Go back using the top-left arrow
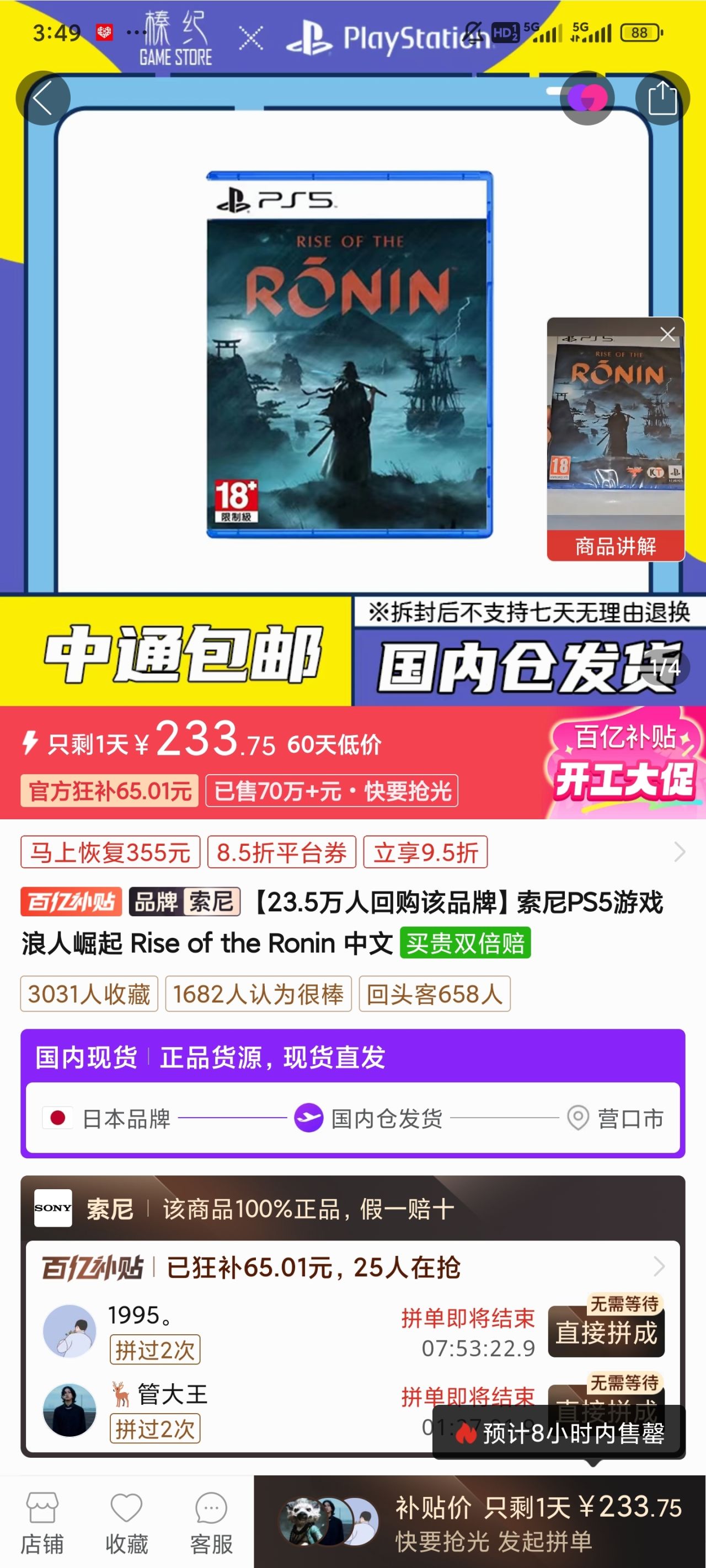Viewport: 706px width, 1568px height. [42, 99]
